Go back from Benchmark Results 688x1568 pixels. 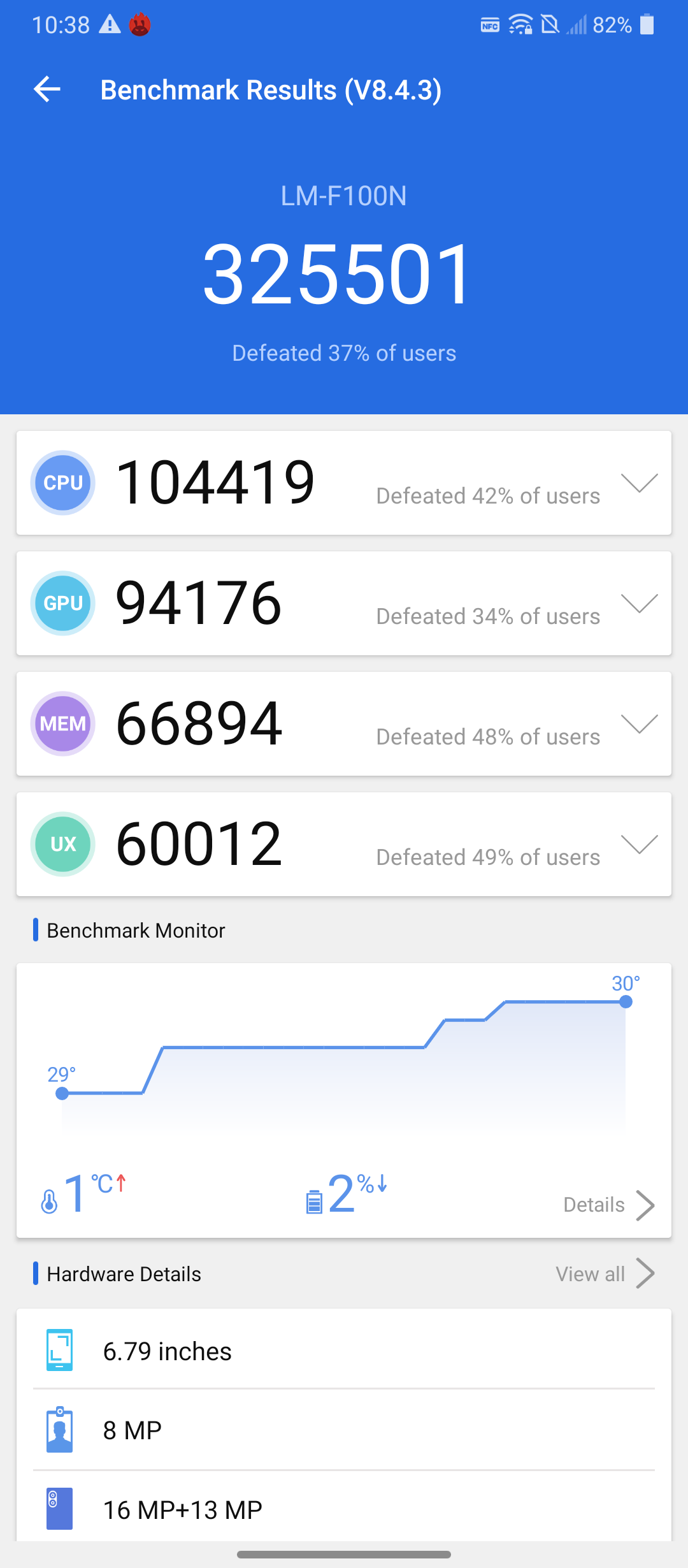pyautogui.click(x=47, y=89)
